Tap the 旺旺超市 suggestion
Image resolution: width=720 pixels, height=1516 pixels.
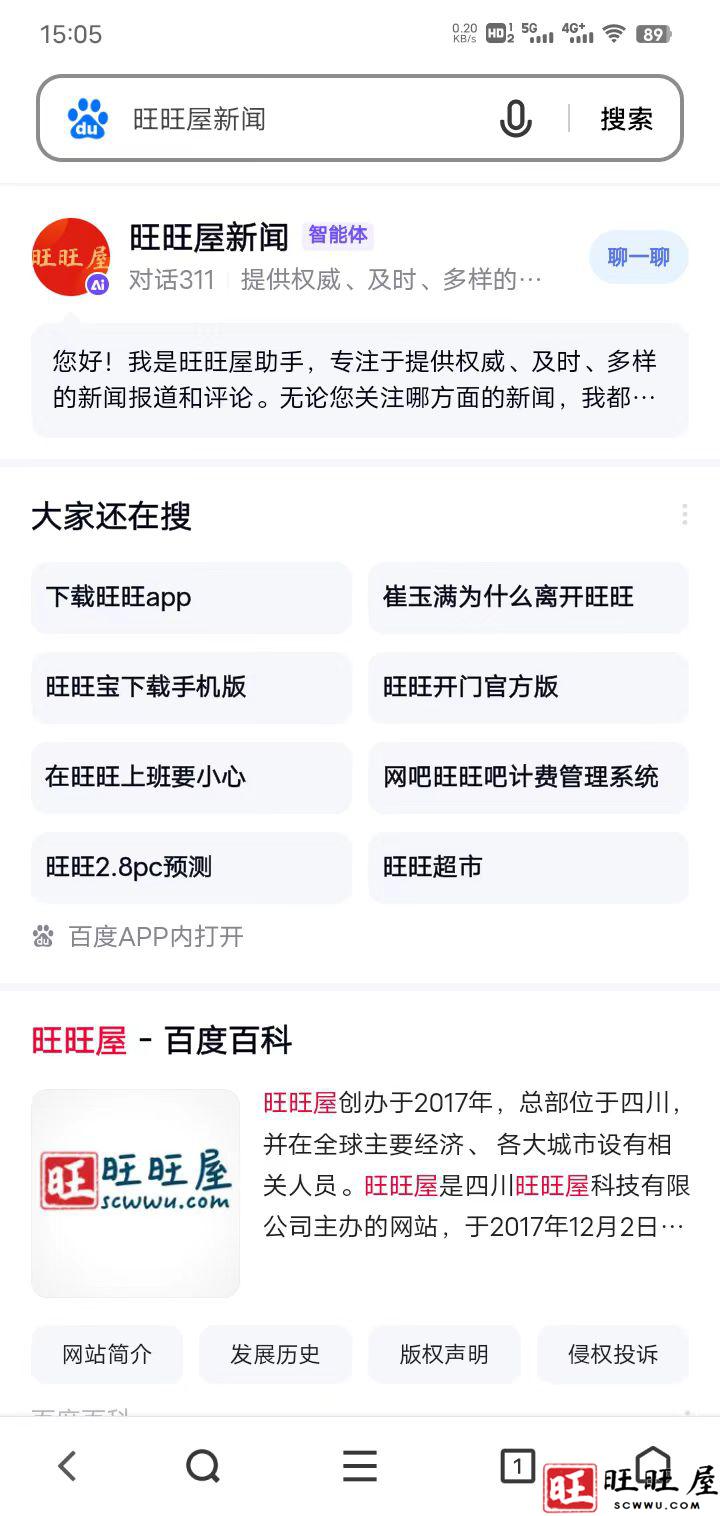528,867
